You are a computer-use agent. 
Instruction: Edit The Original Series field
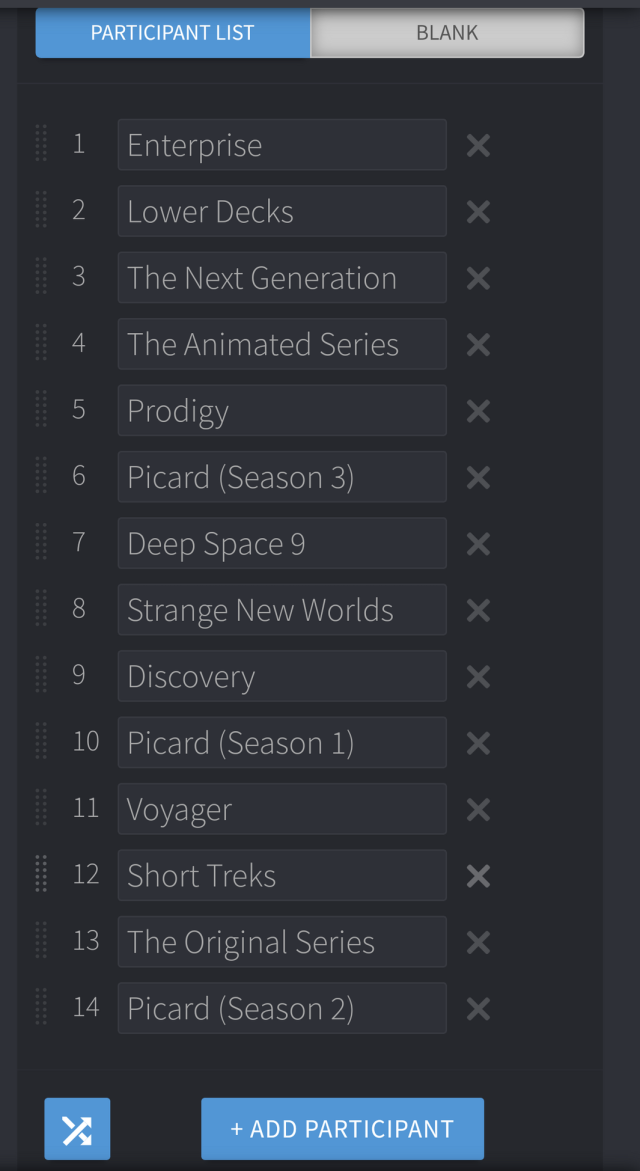coord(281,942)
